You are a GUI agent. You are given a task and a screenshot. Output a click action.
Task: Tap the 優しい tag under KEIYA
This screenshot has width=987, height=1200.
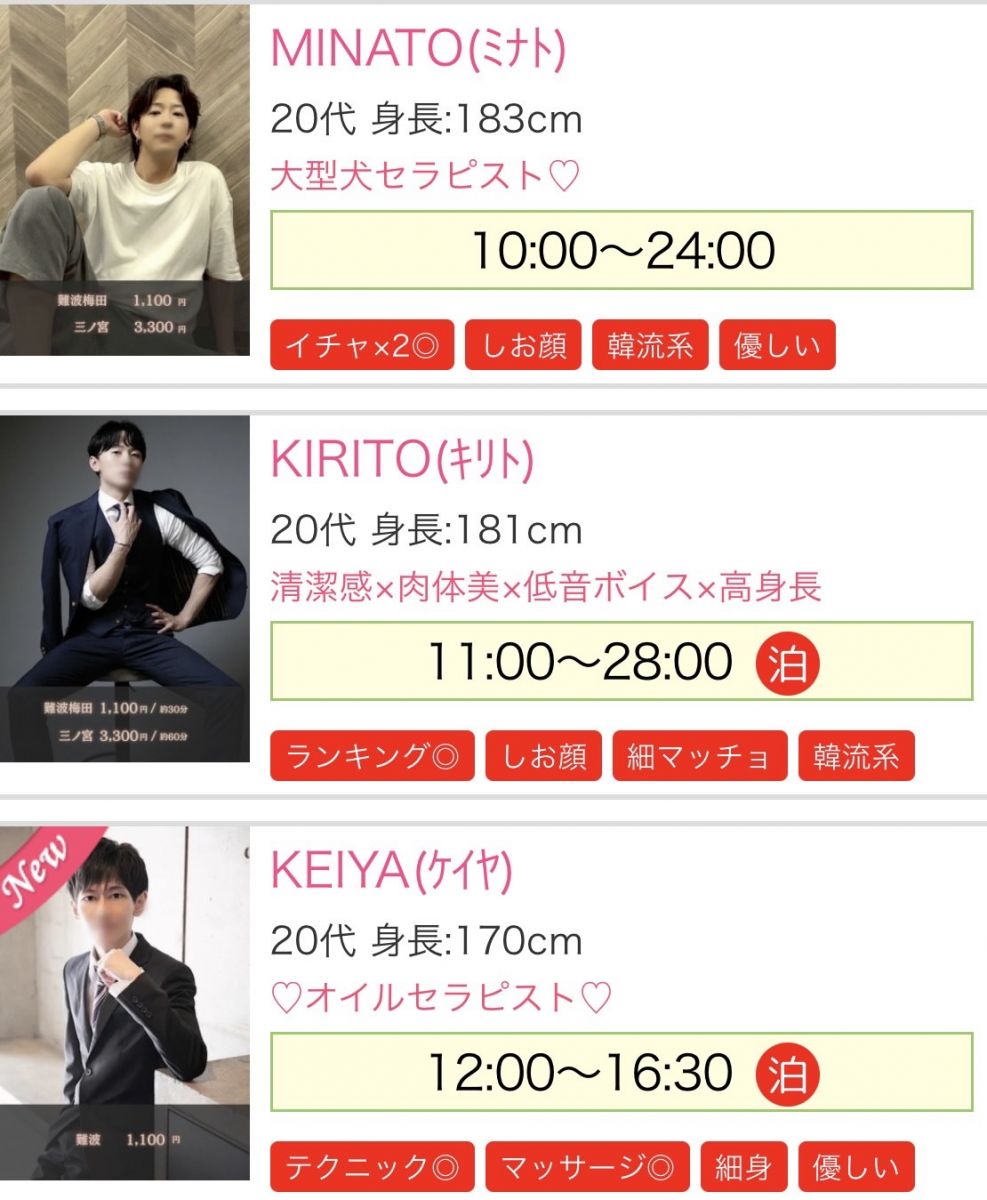pos(856,1167)
